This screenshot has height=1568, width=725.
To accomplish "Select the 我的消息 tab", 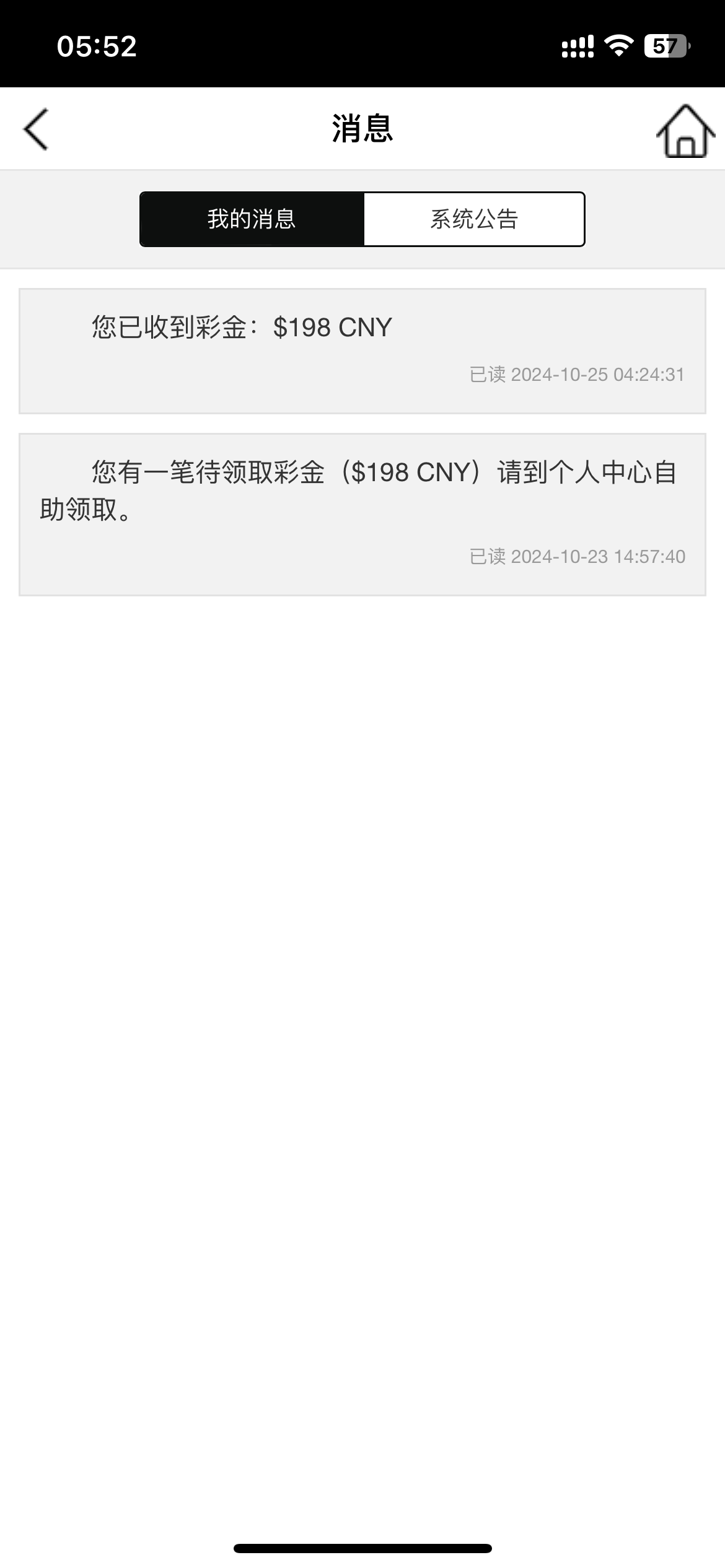I will click(x=252, y=219).
